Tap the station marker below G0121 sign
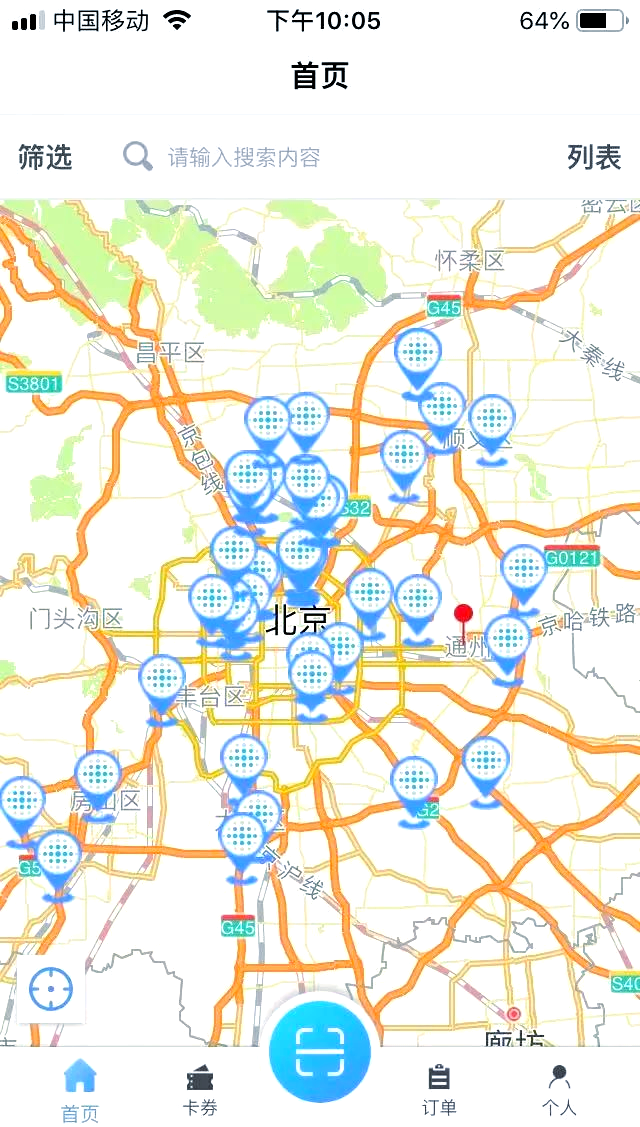 click(x=524, y=577)
